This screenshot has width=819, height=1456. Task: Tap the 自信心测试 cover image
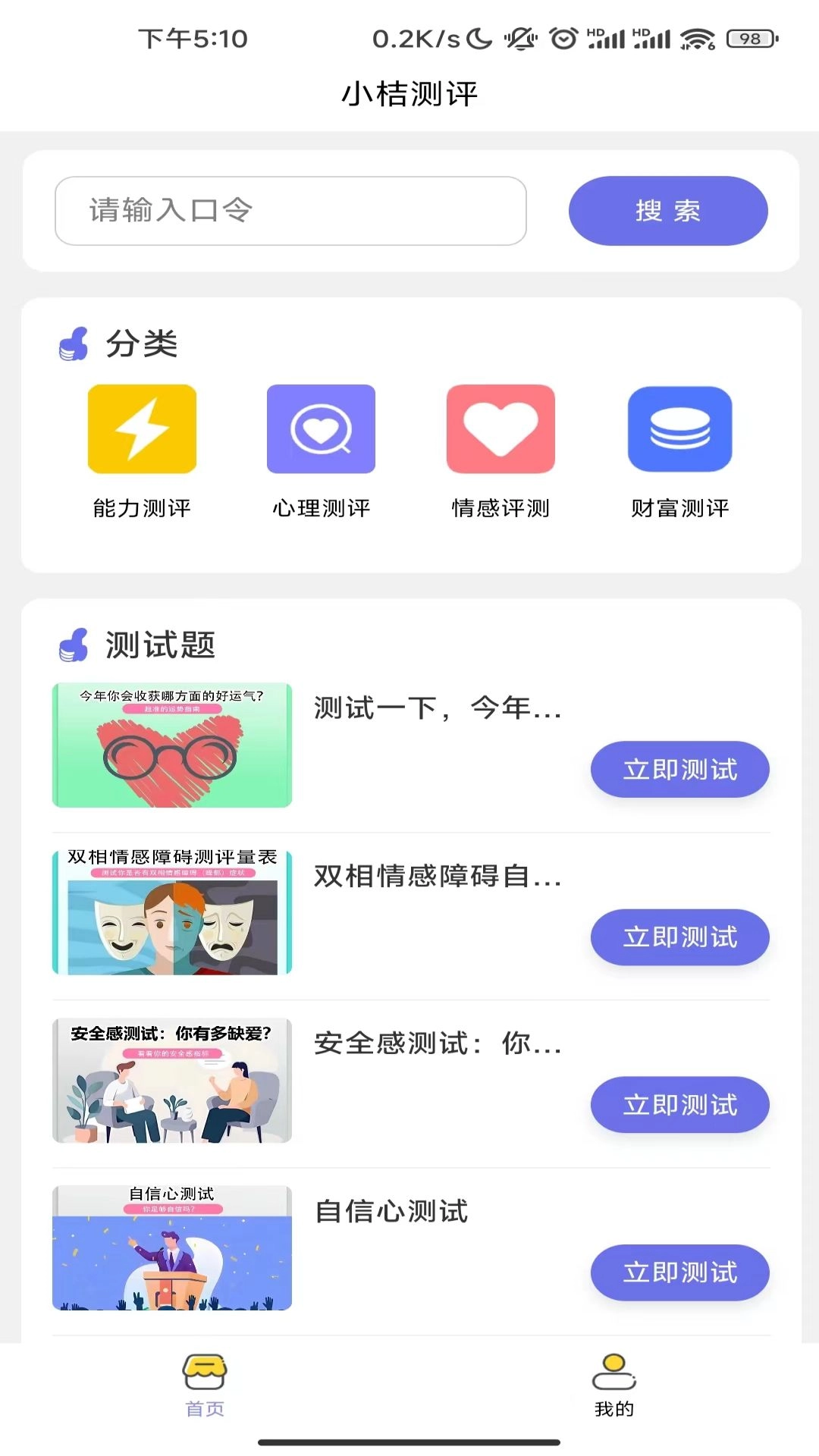(171, 1249)
